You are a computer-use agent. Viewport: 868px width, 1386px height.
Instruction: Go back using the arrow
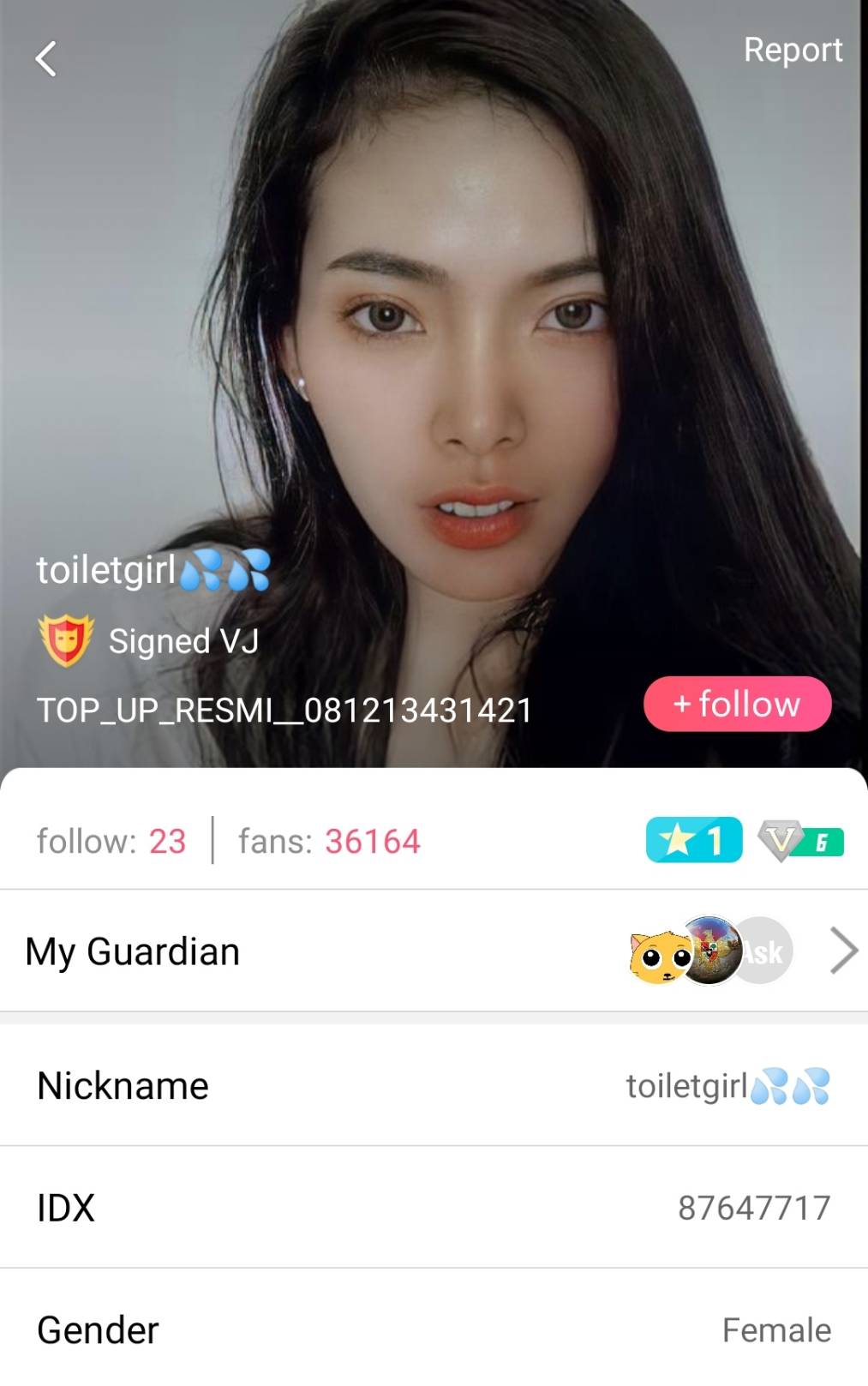45,59
